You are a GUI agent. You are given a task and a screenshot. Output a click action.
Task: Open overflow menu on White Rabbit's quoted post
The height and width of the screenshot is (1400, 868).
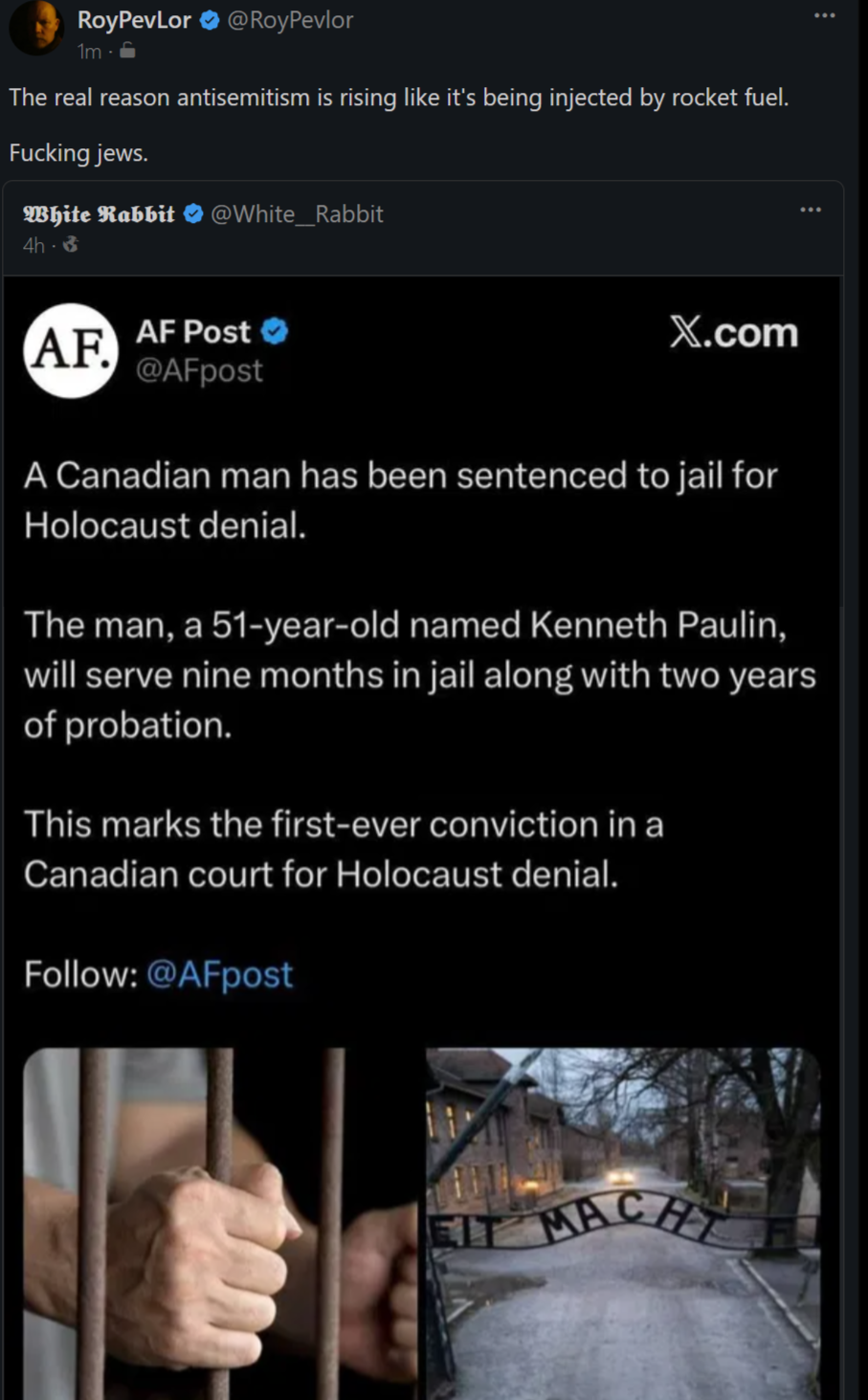tap(810, 210)
